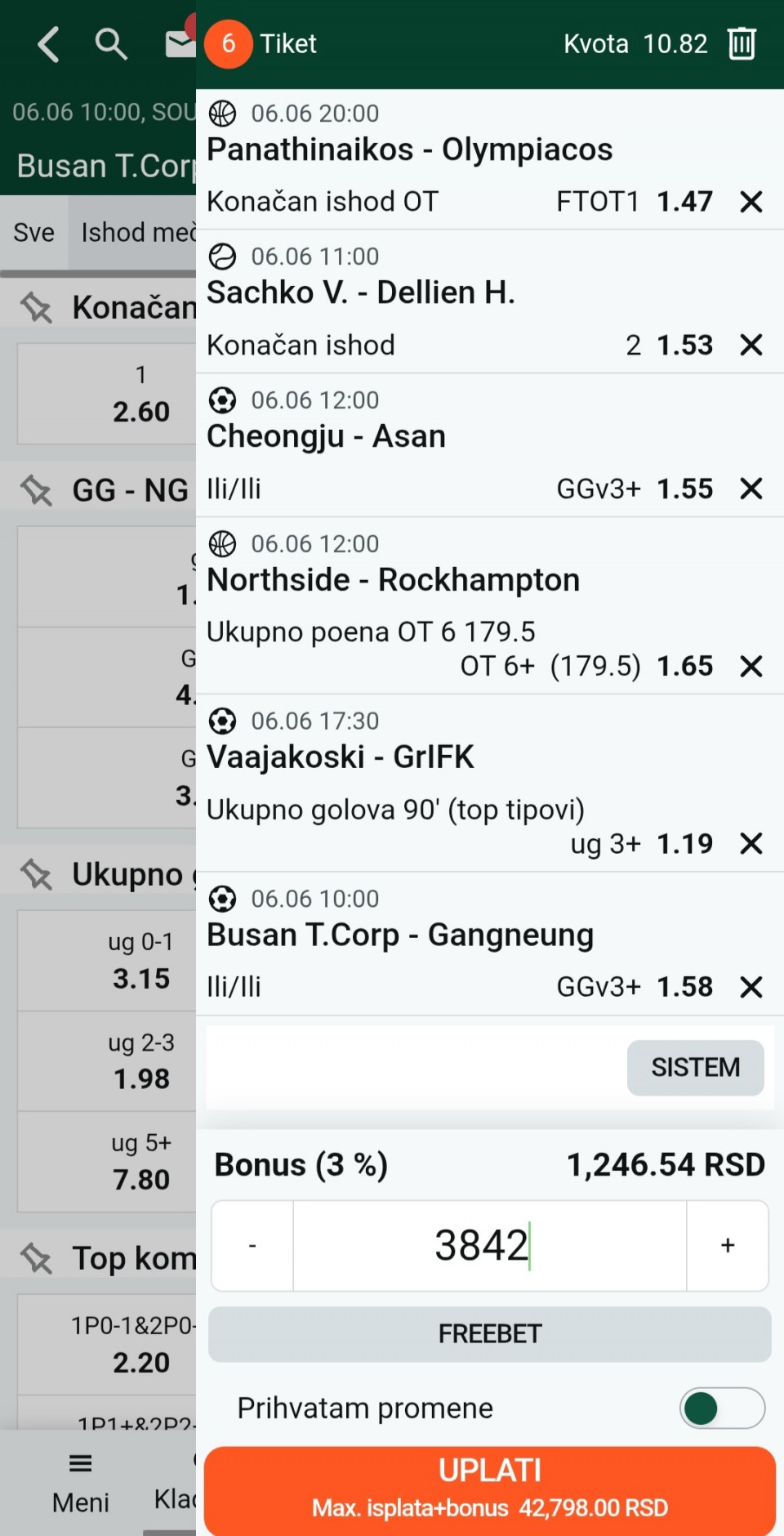Viewport: 784px width, 1536px height.
Task: Open the SISTEM betting option
Action: point(696,1067)
